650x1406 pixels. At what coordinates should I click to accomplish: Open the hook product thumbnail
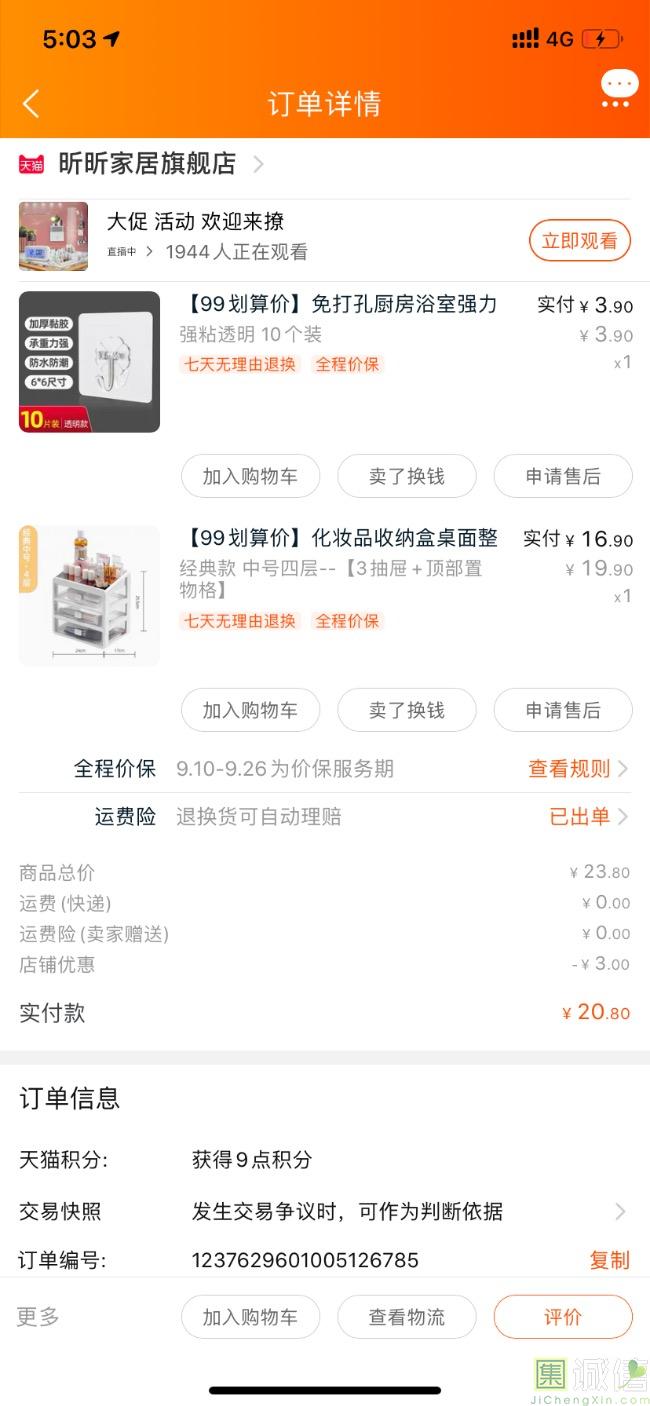89,362
